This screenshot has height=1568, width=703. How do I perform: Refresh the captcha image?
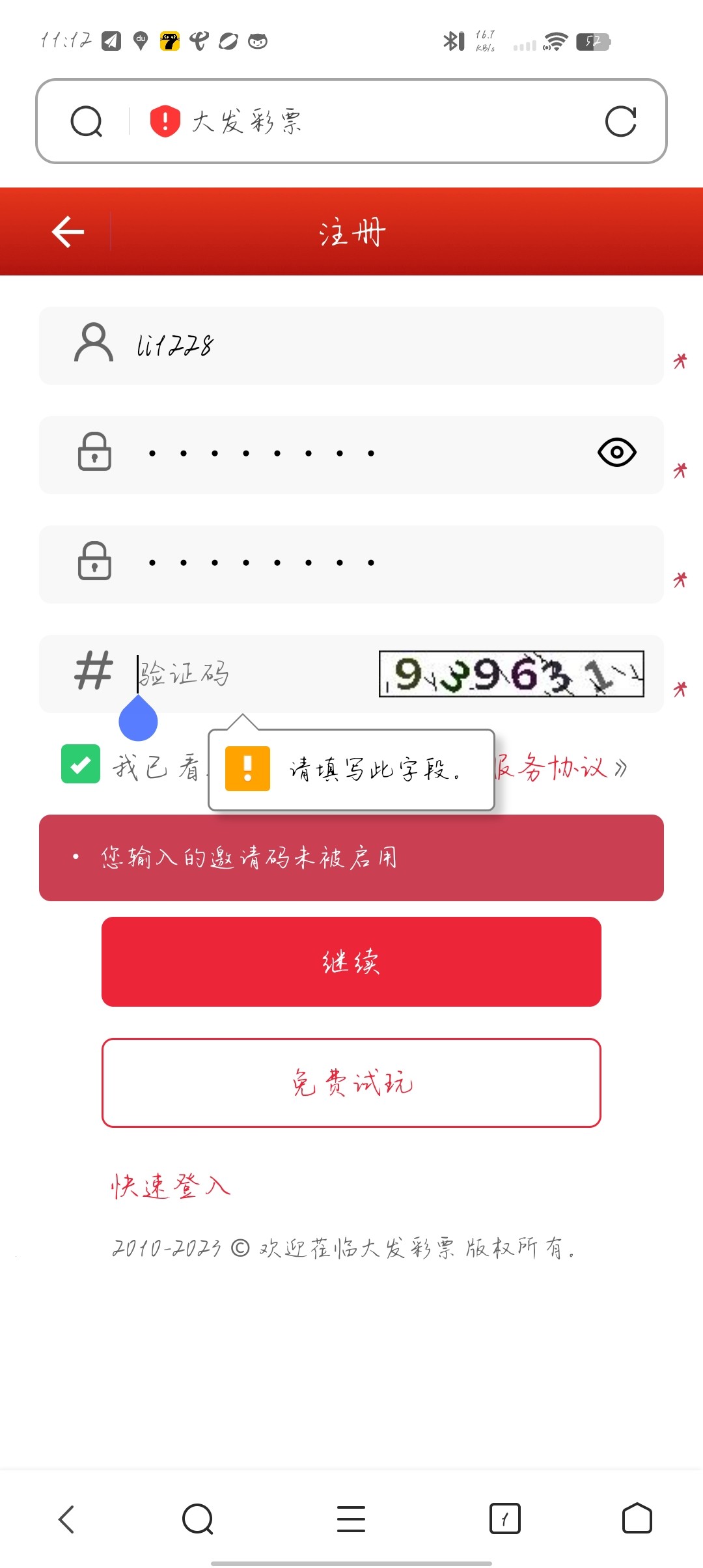point(512,674)
